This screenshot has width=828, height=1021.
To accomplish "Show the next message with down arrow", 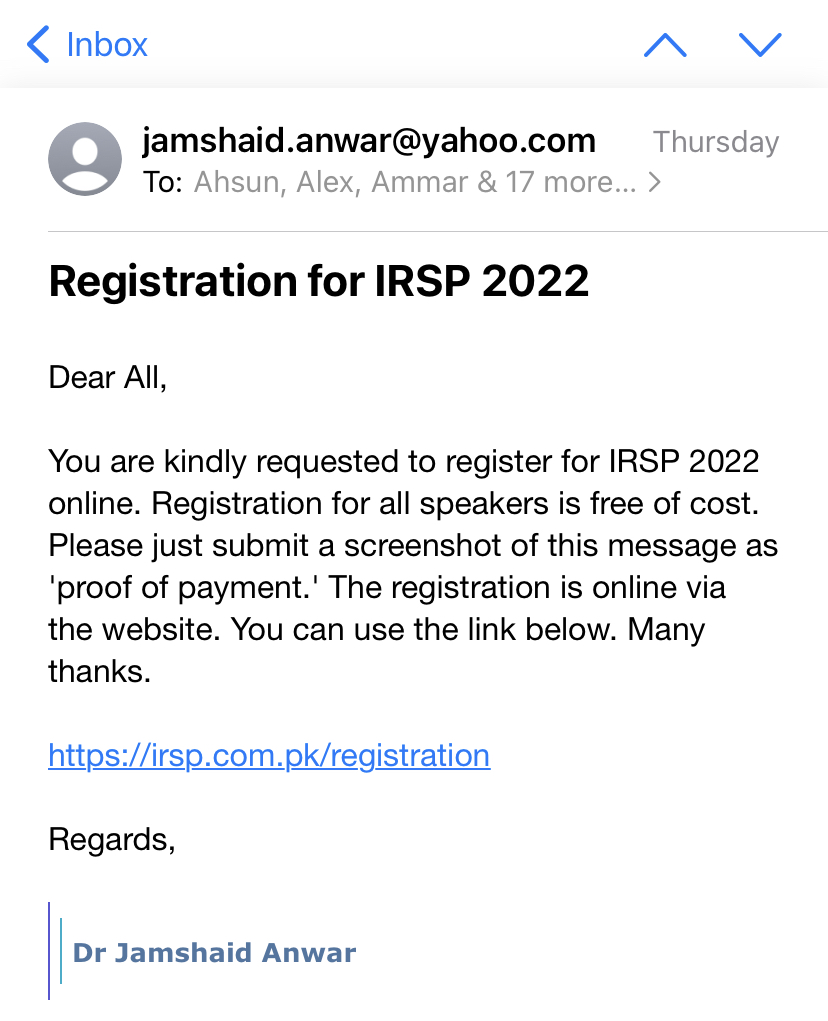I will (759, 45).
